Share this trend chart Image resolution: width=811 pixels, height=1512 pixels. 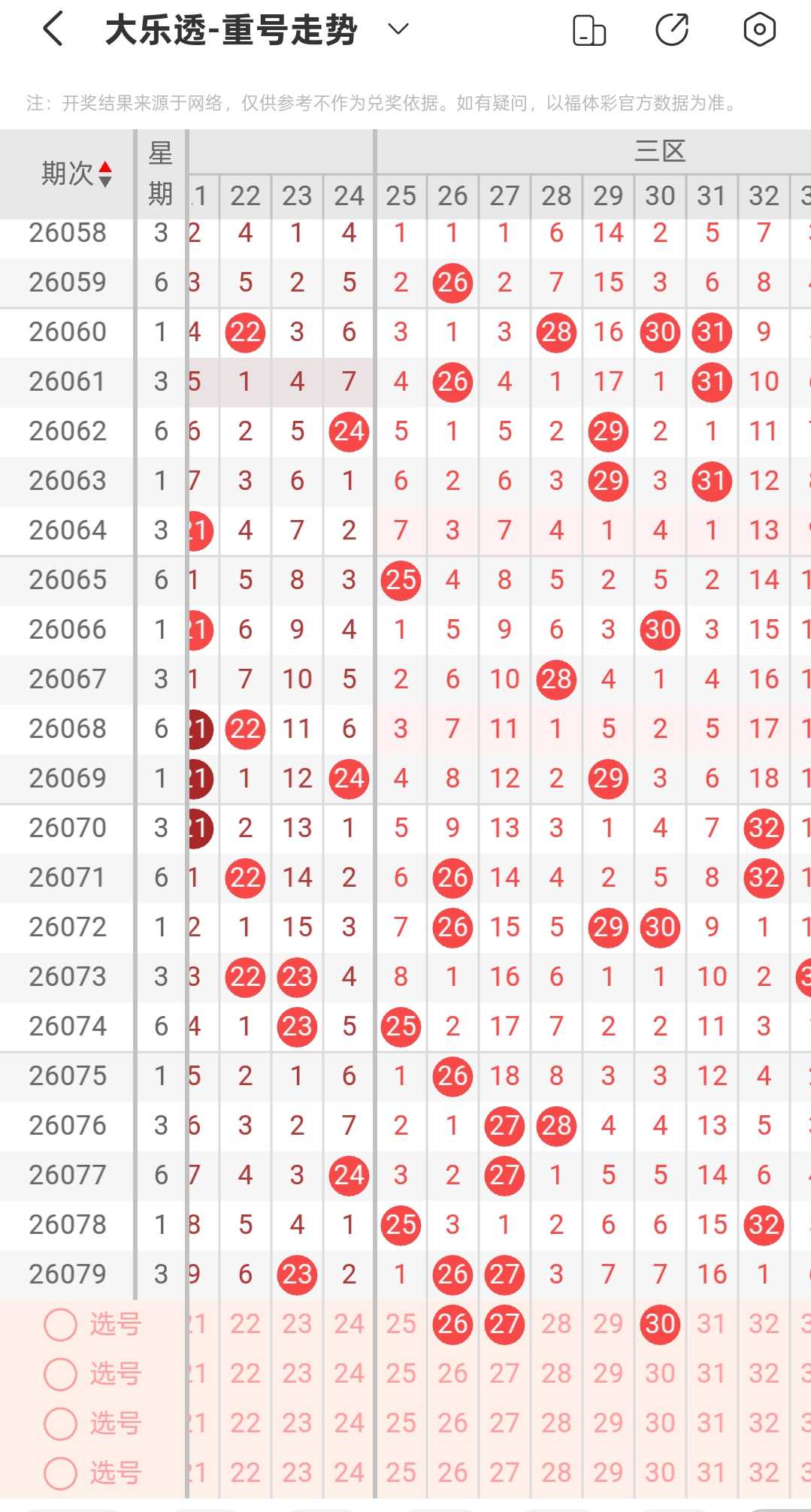[x=672, y=30]
